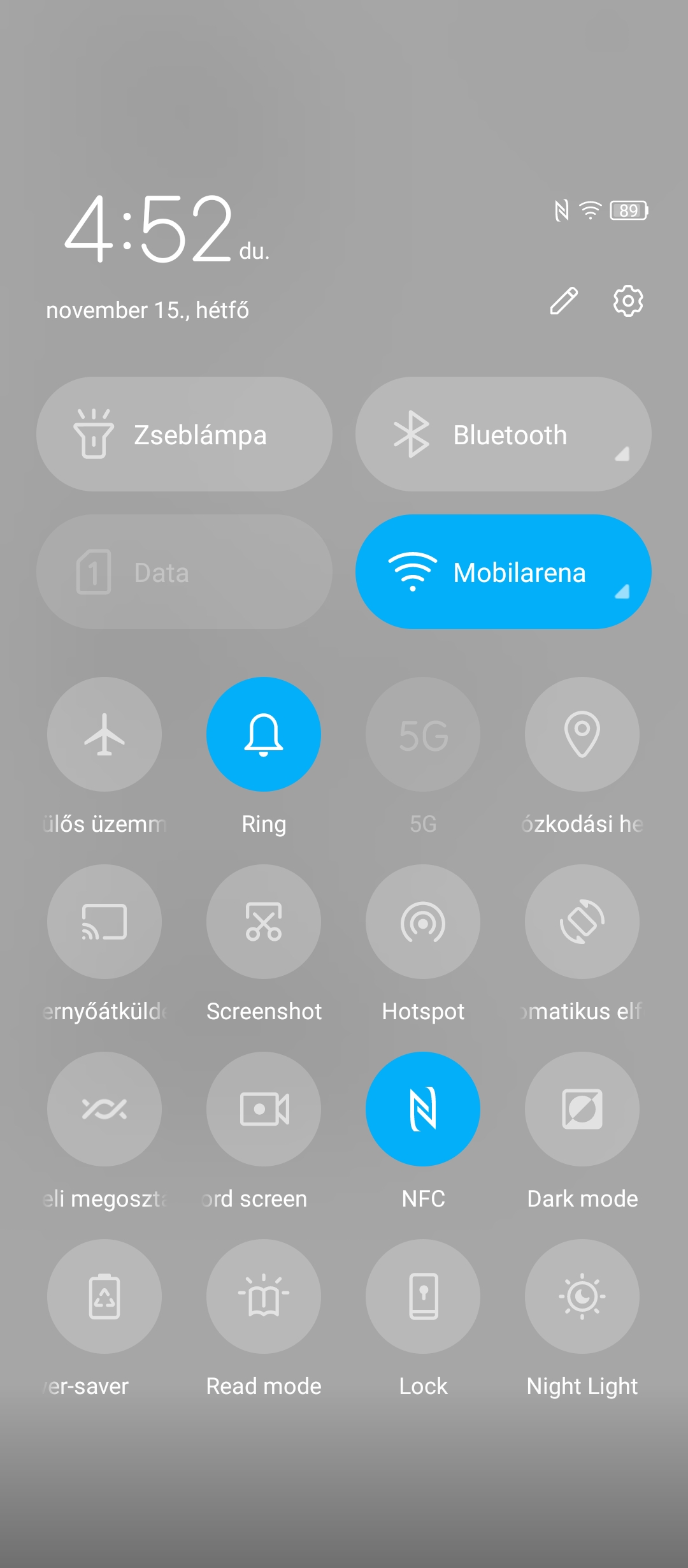
Task: Enable Night Light
Action: 582,1296
